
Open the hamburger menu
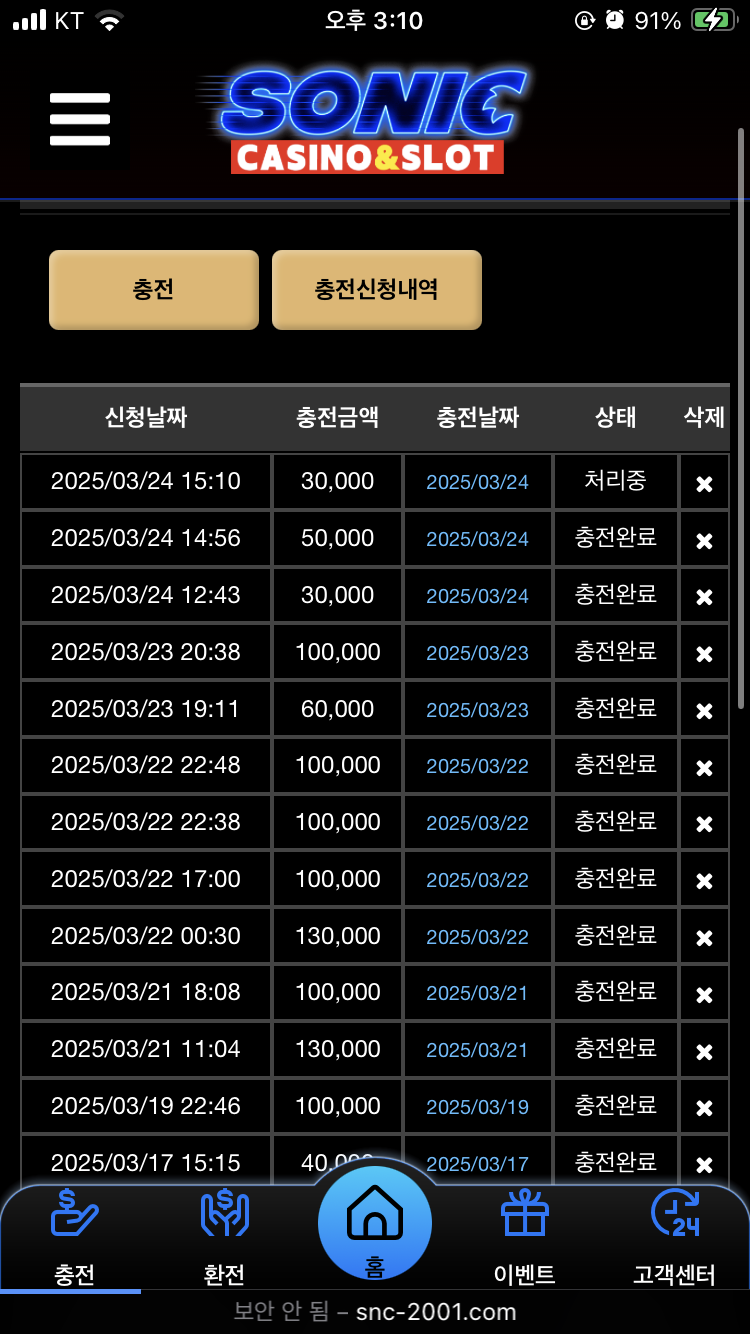79,119
